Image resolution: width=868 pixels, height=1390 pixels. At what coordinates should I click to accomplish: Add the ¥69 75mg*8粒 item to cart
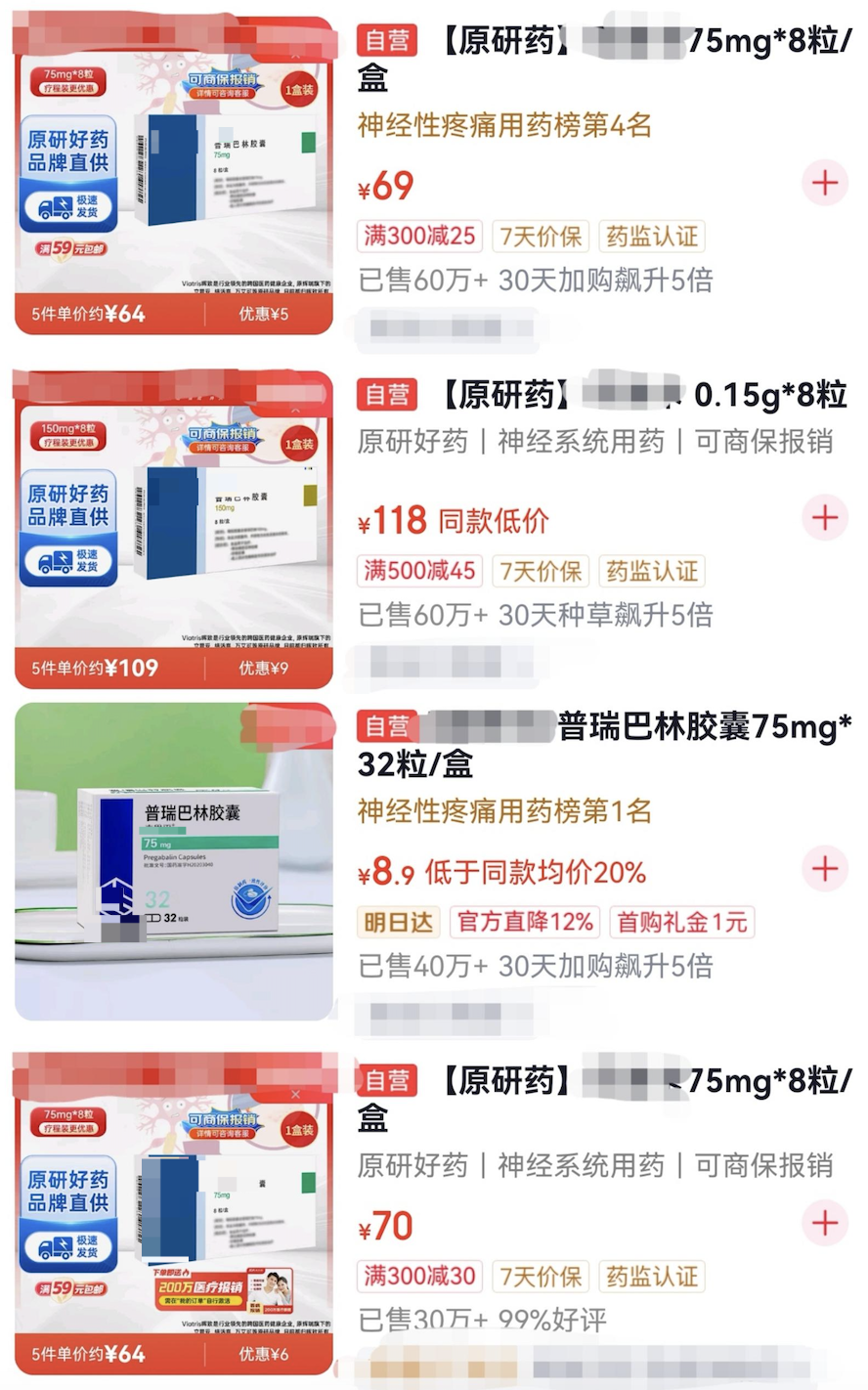point(824,183)
